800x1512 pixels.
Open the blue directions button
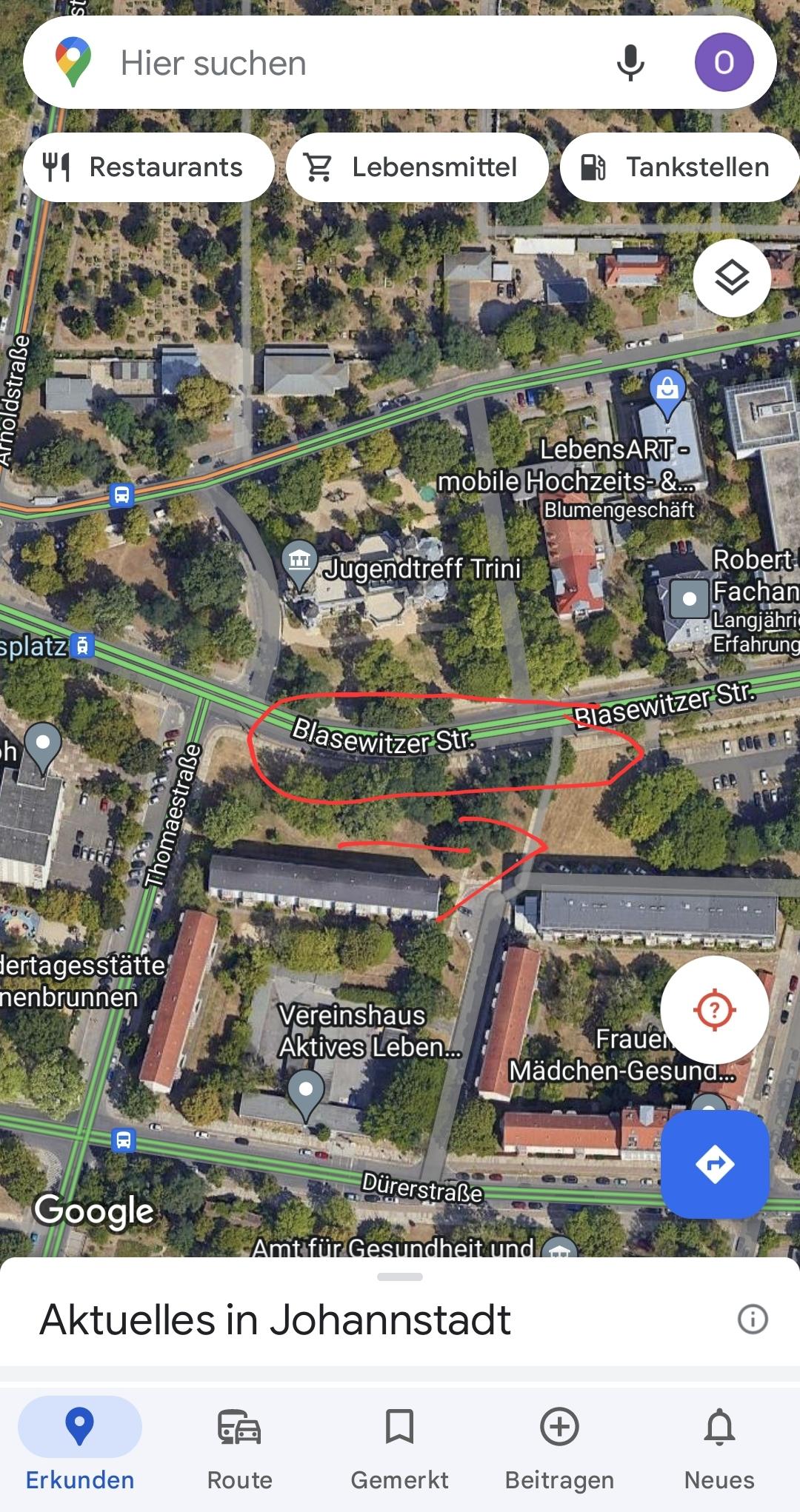point(714,1164)
